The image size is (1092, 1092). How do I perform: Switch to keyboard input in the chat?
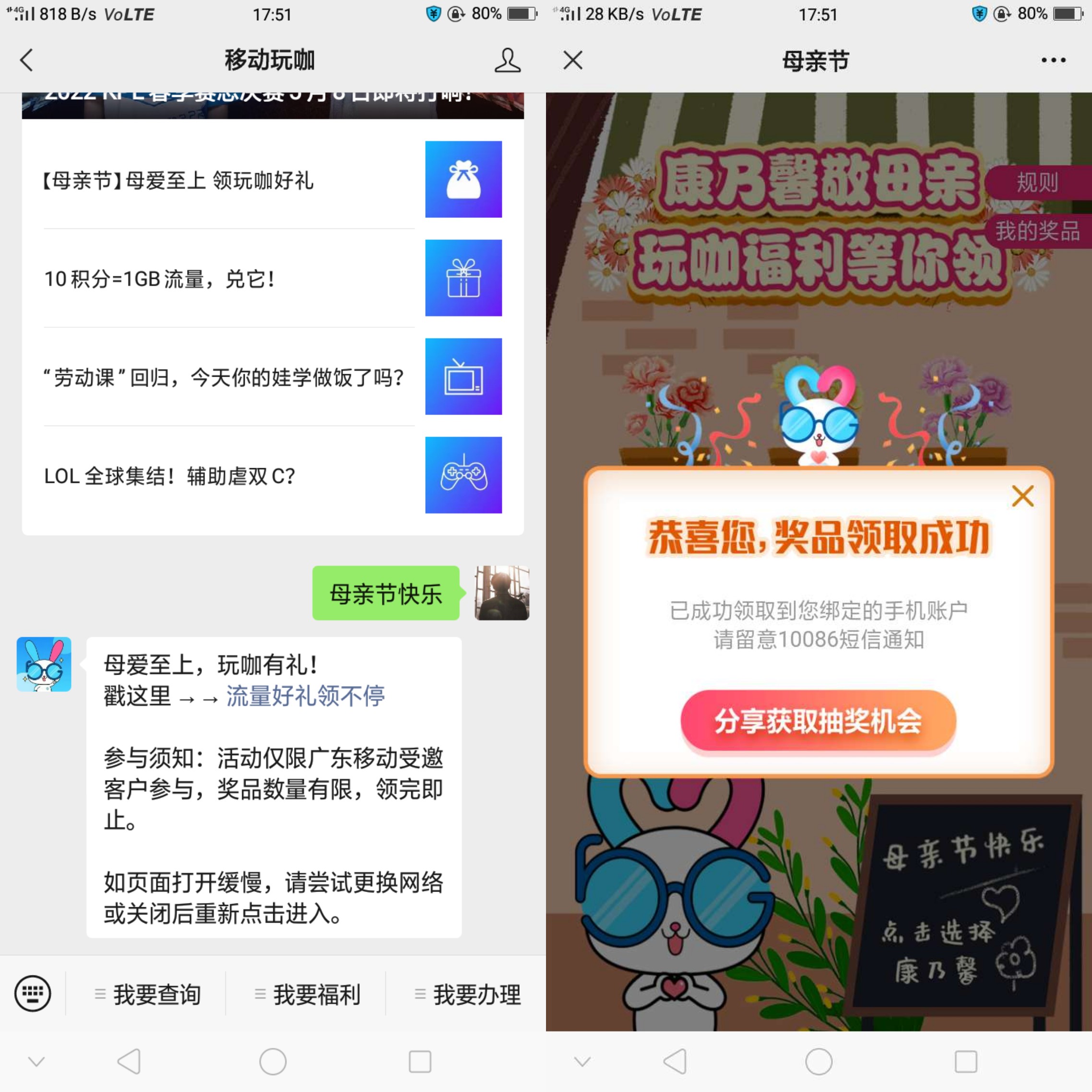(33, 993)
